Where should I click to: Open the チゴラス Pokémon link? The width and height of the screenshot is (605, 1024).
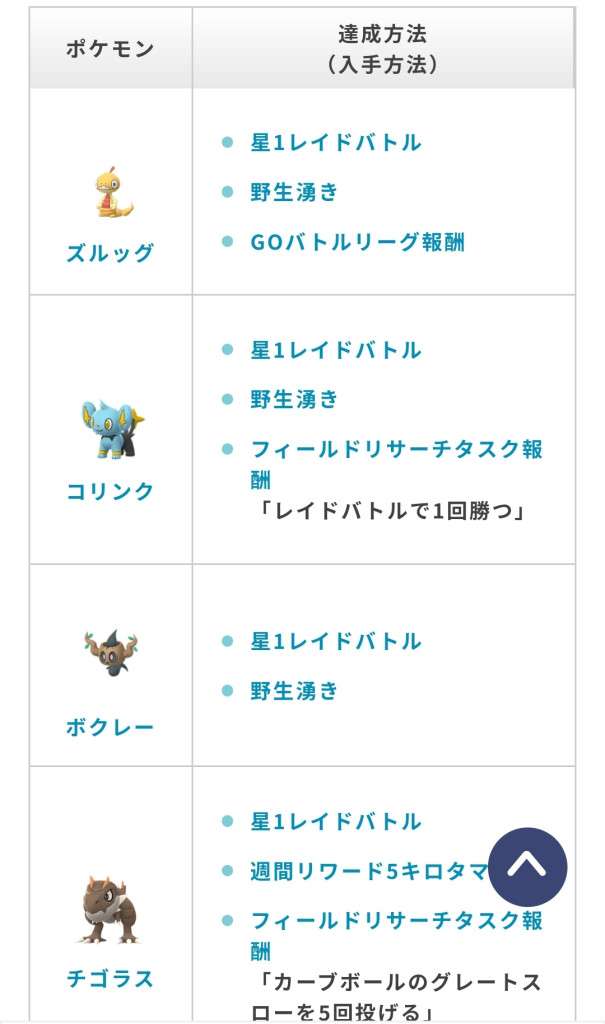(110, 978)
